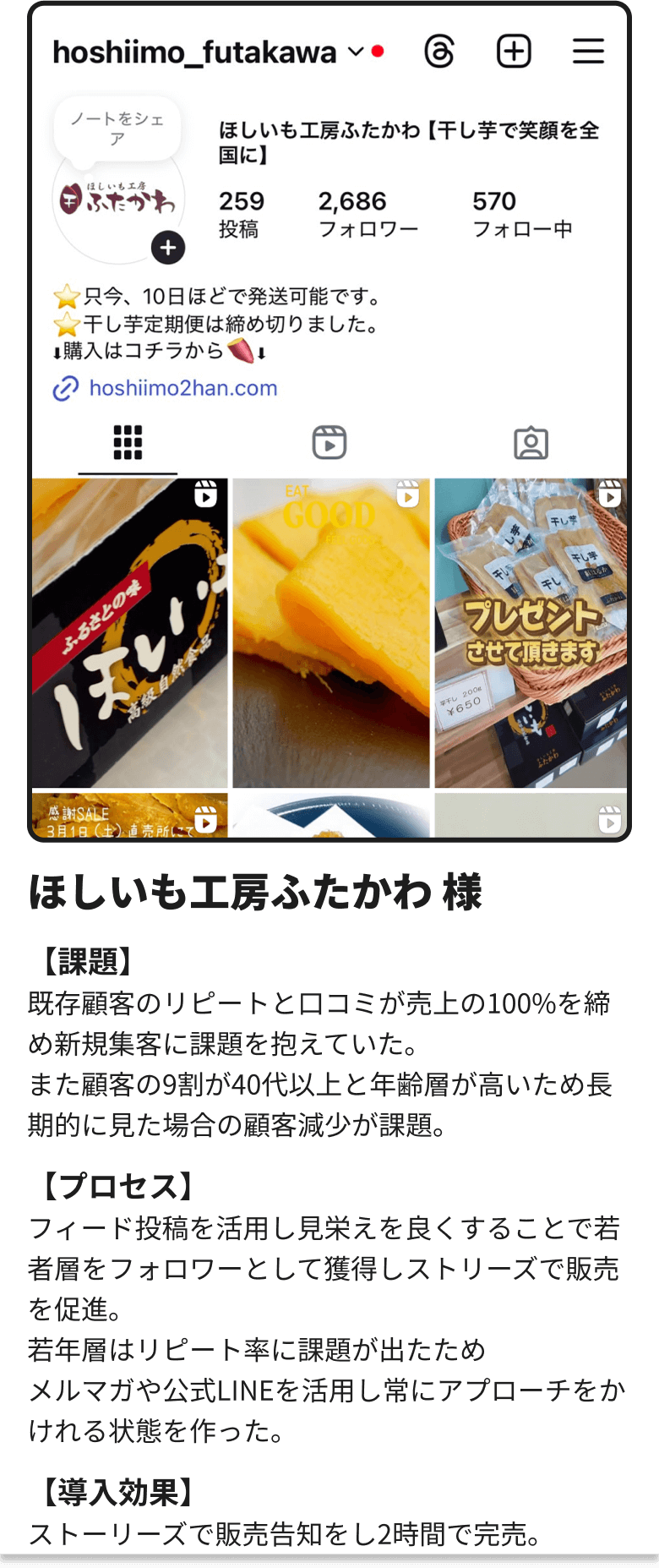Open the Threads app icon
Image resolution: width=659 pixels, height=1568 pixels.
[x=439, y=51]
